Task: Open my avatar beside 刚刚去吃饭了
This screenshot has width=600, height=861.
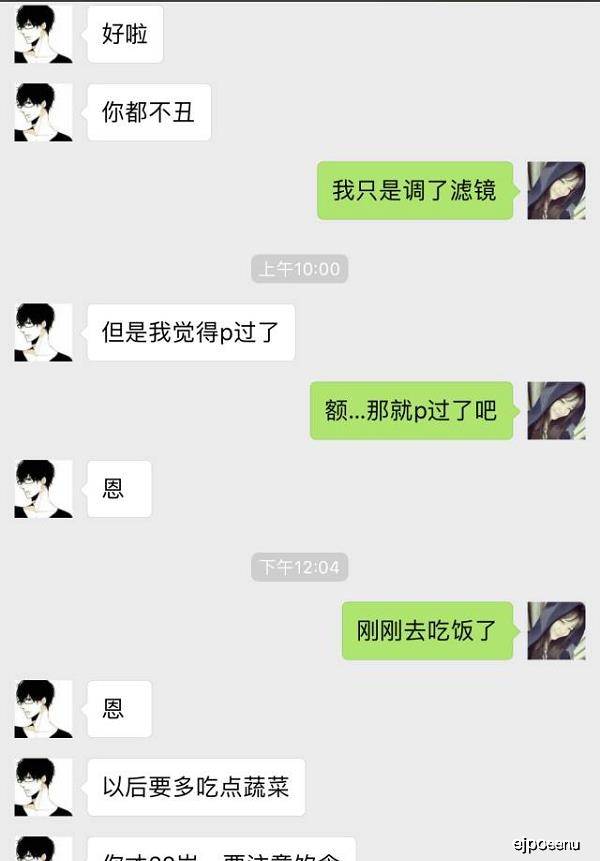Action: 556,630
